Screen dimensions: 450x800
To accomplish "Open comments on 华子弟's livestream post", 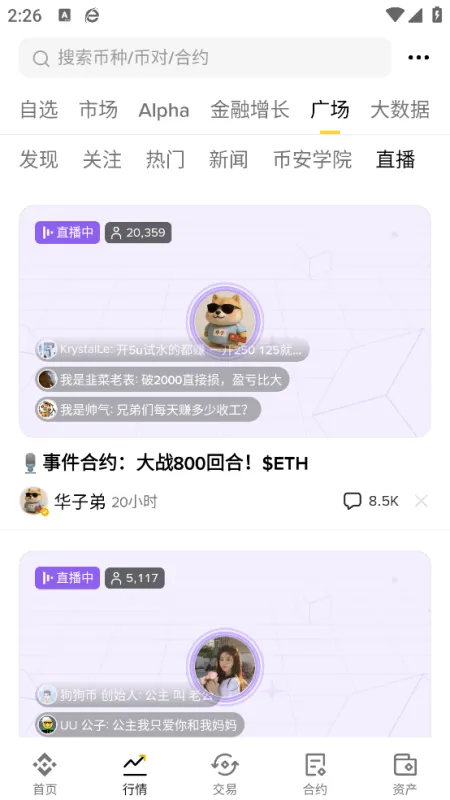I will point(371,501).
